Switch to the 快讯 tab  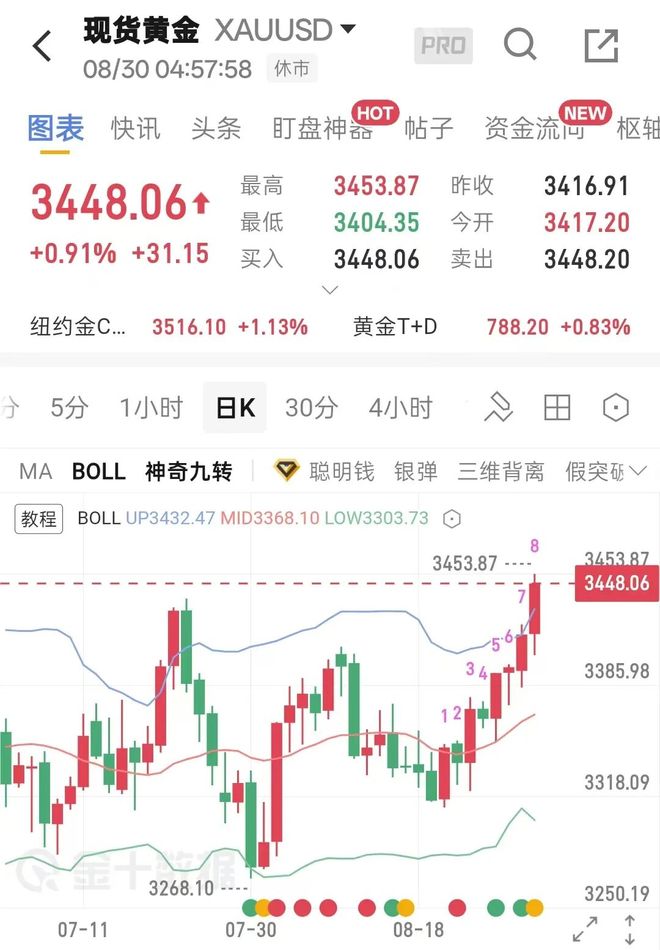(x=135, y=128)
